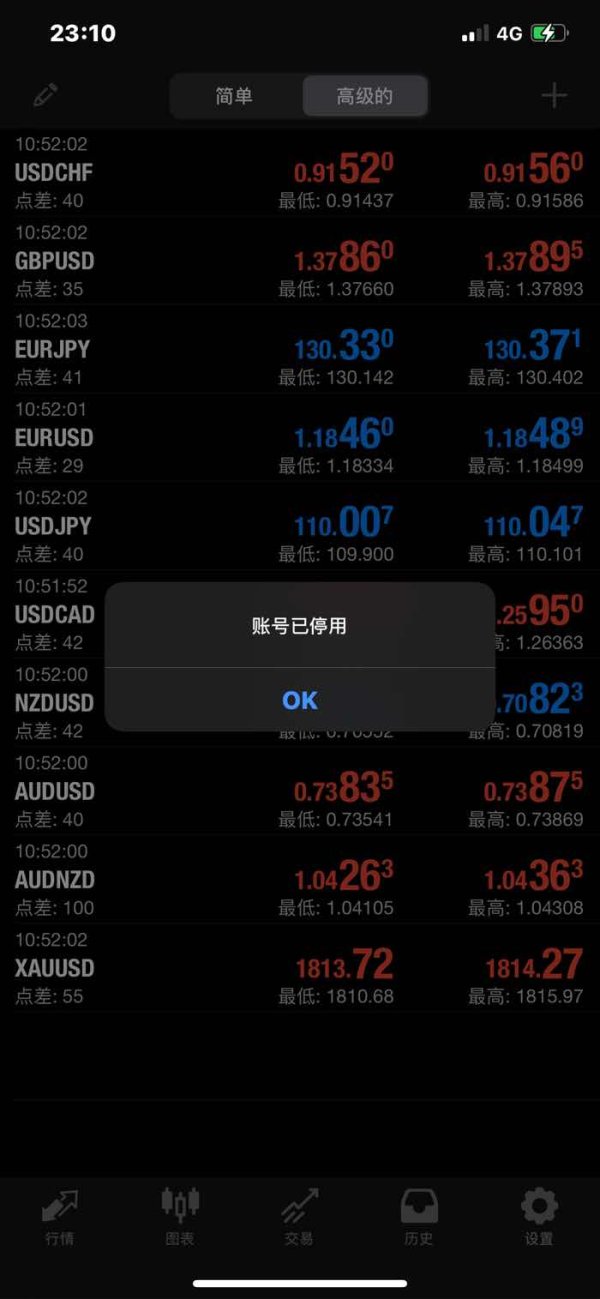Open the GBPUSD quote row

[x=300, y=261]
